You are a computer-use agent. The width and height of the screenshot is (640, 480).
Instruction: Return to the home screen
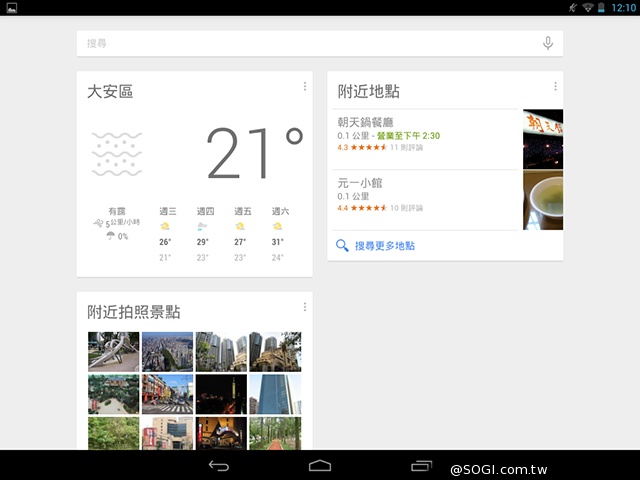click(320, 466)
